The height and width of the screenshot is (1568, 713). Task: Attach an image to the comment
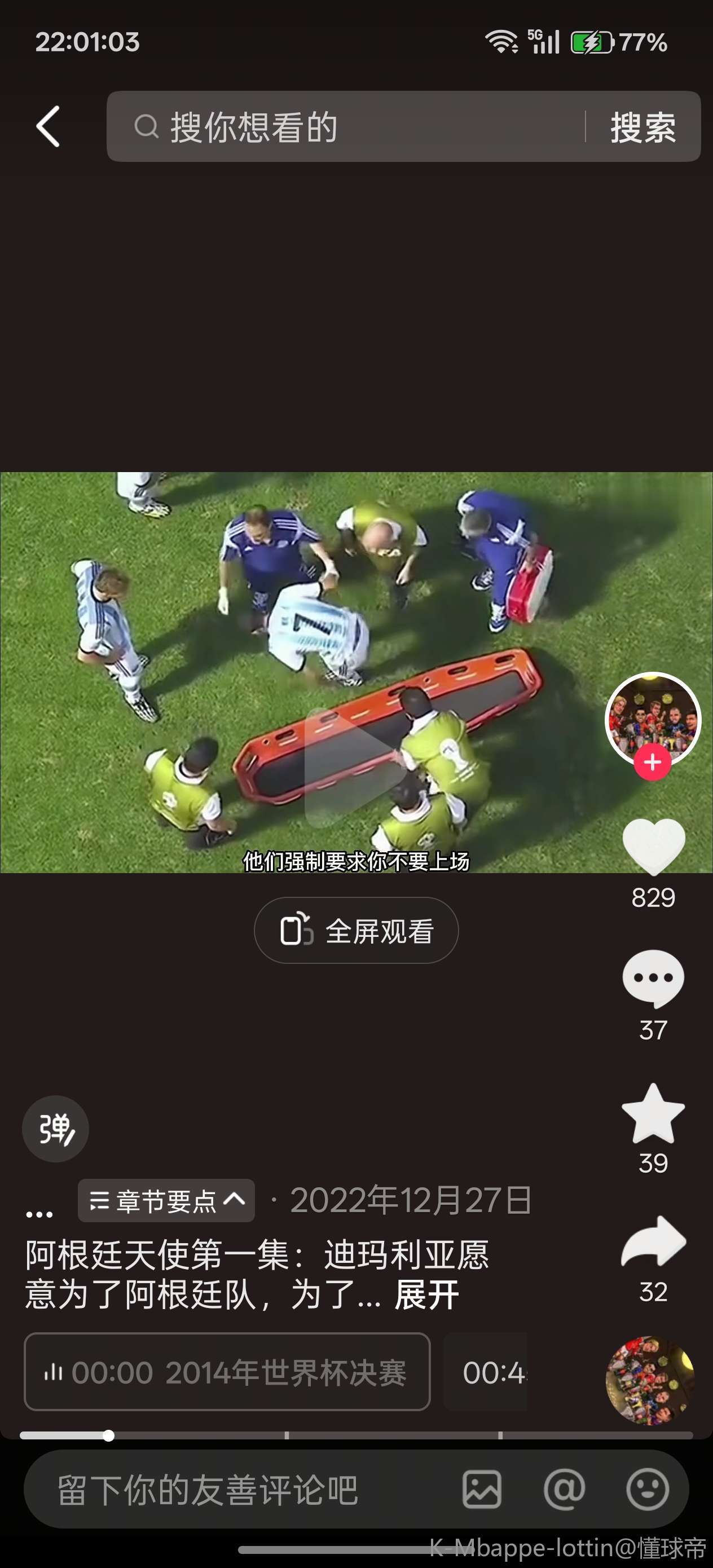tap(482, 1490)
